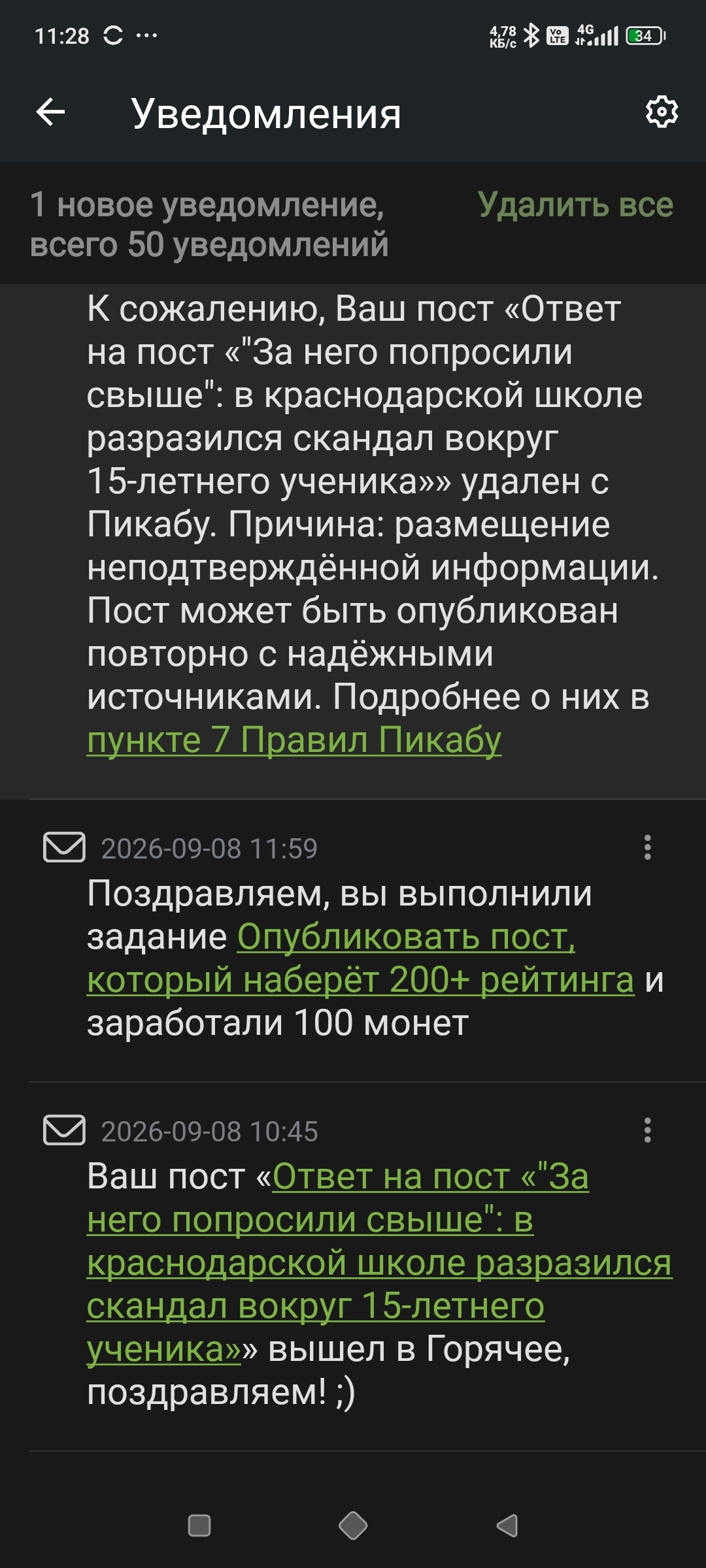Go back from the Уведомления screen
Viewport: 706px width, 1568px height.
[50, 112]
